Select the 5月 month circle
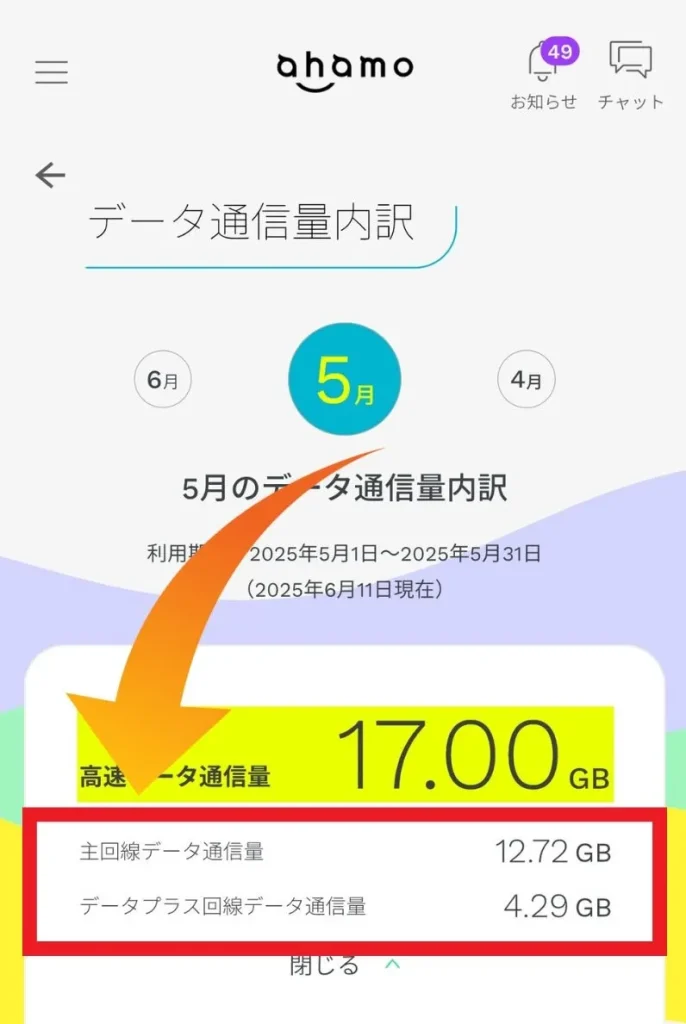This screenshot has height=1024, width=686. (344, 380)
